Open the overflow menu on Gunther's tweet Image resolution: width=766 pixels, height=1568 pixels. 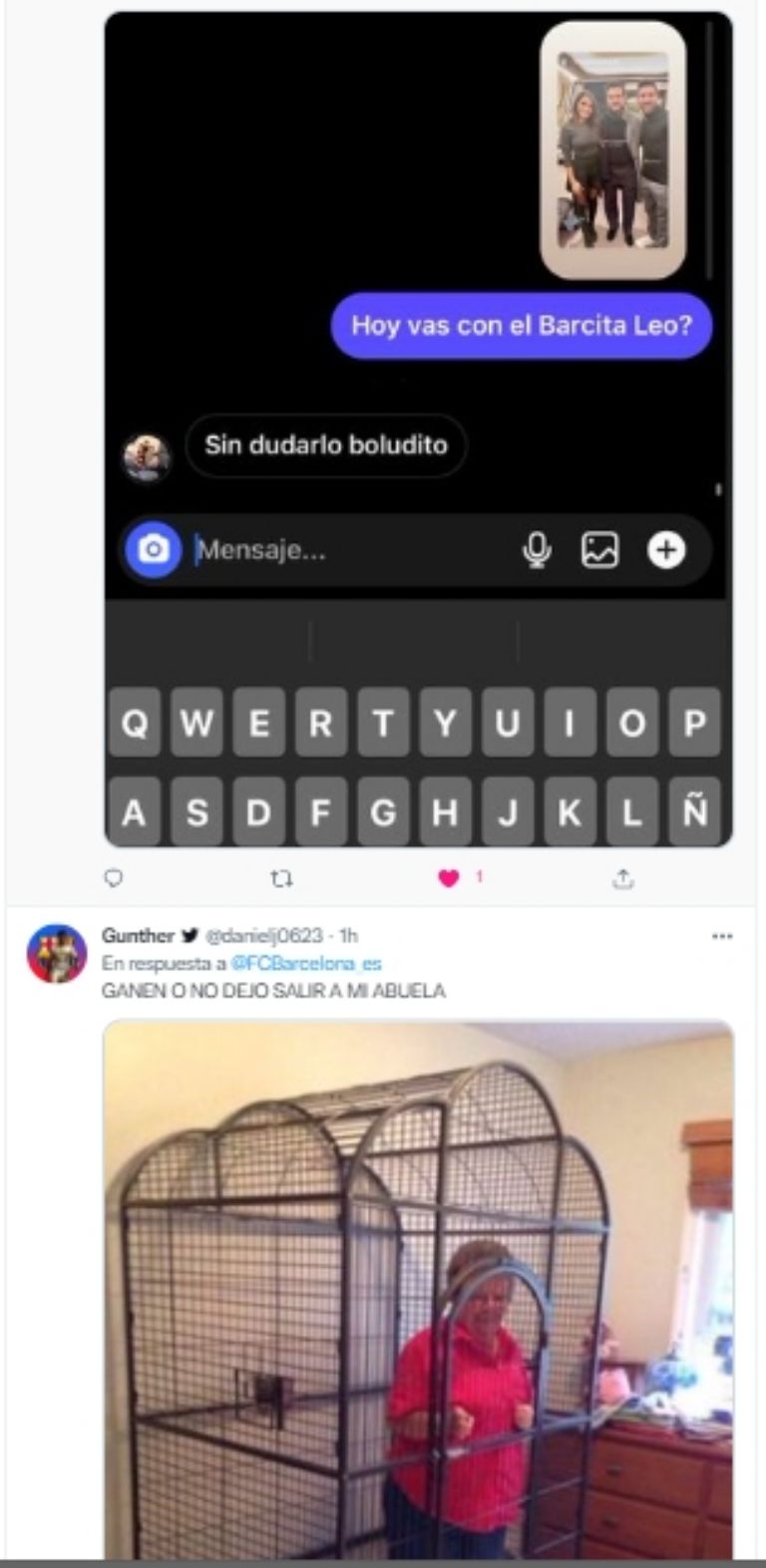[x=722, y=937]
